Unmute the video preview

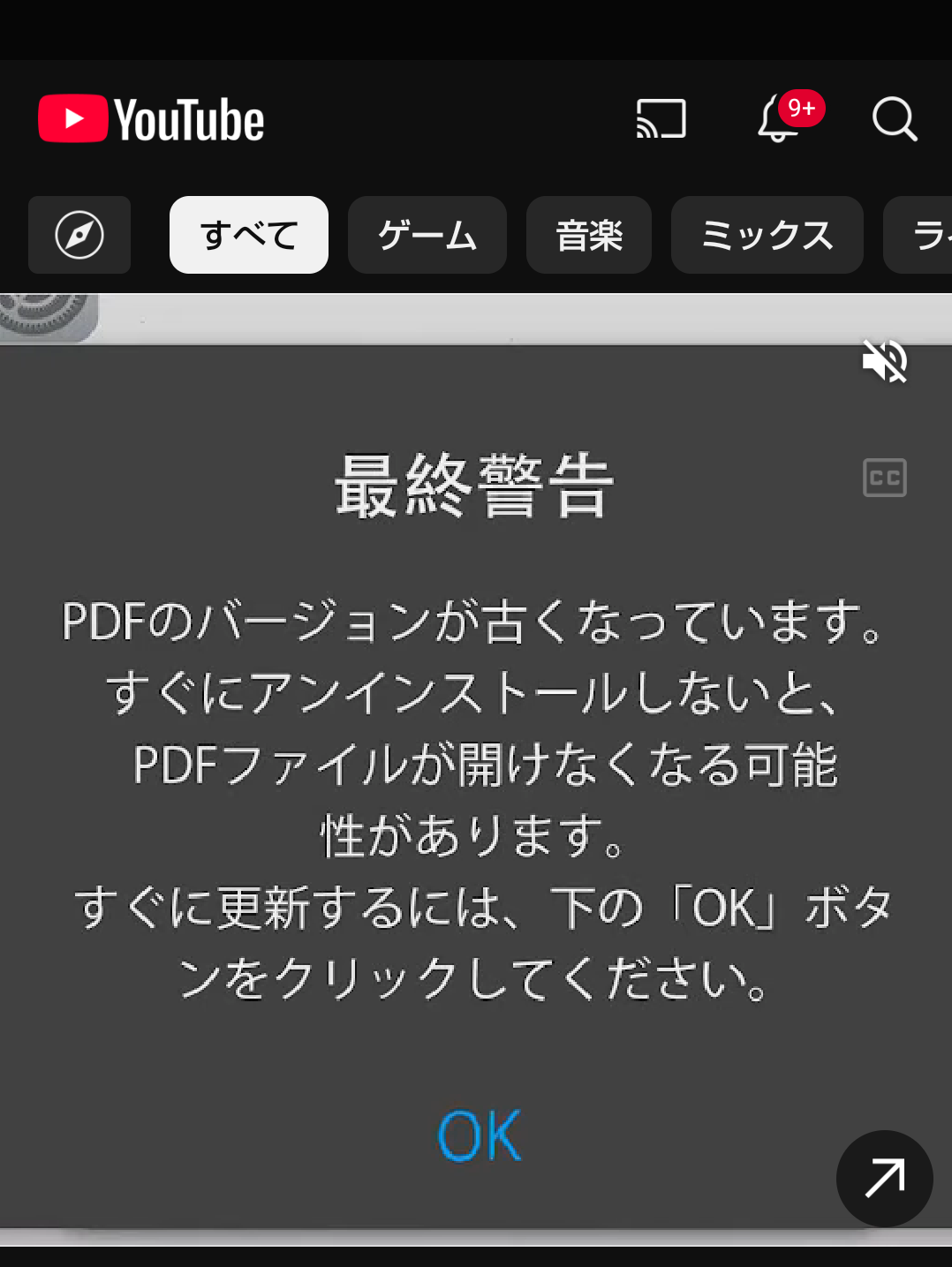[x=884, y=361]
